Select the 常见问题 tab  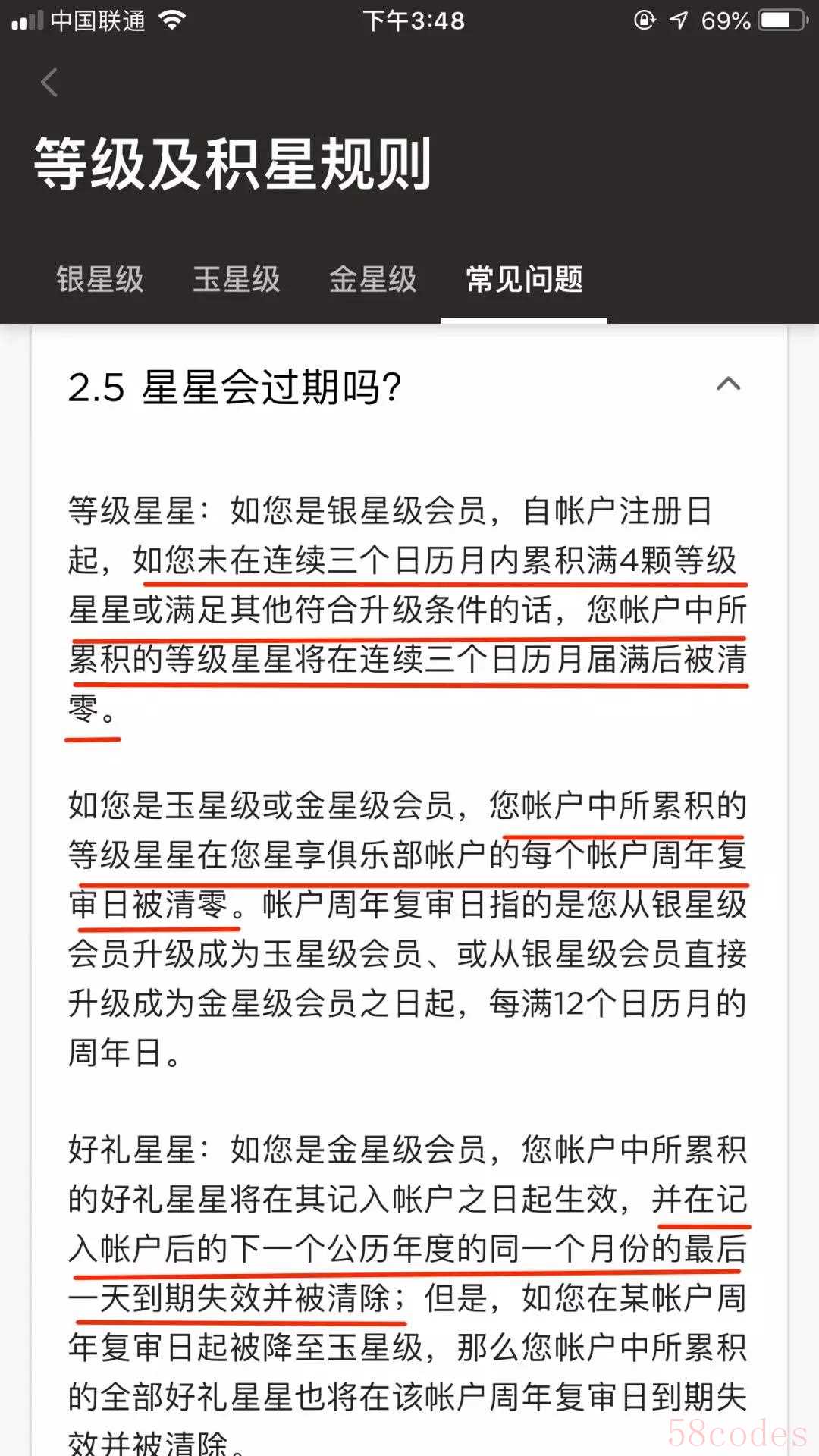click(x=524, y=279)
